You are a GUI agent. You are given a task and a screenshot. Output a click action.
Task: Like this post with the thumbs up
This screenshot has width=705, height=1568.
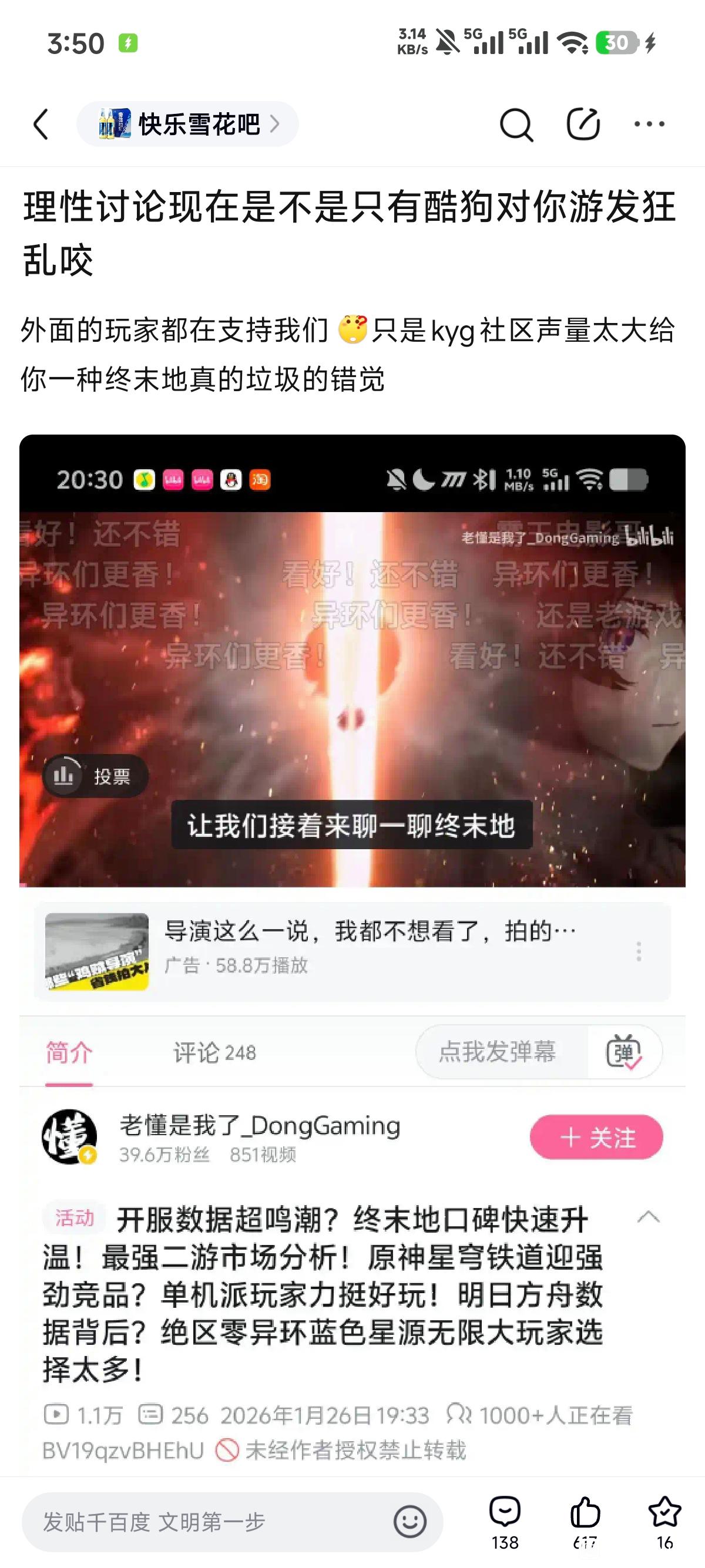[585, 1520]
